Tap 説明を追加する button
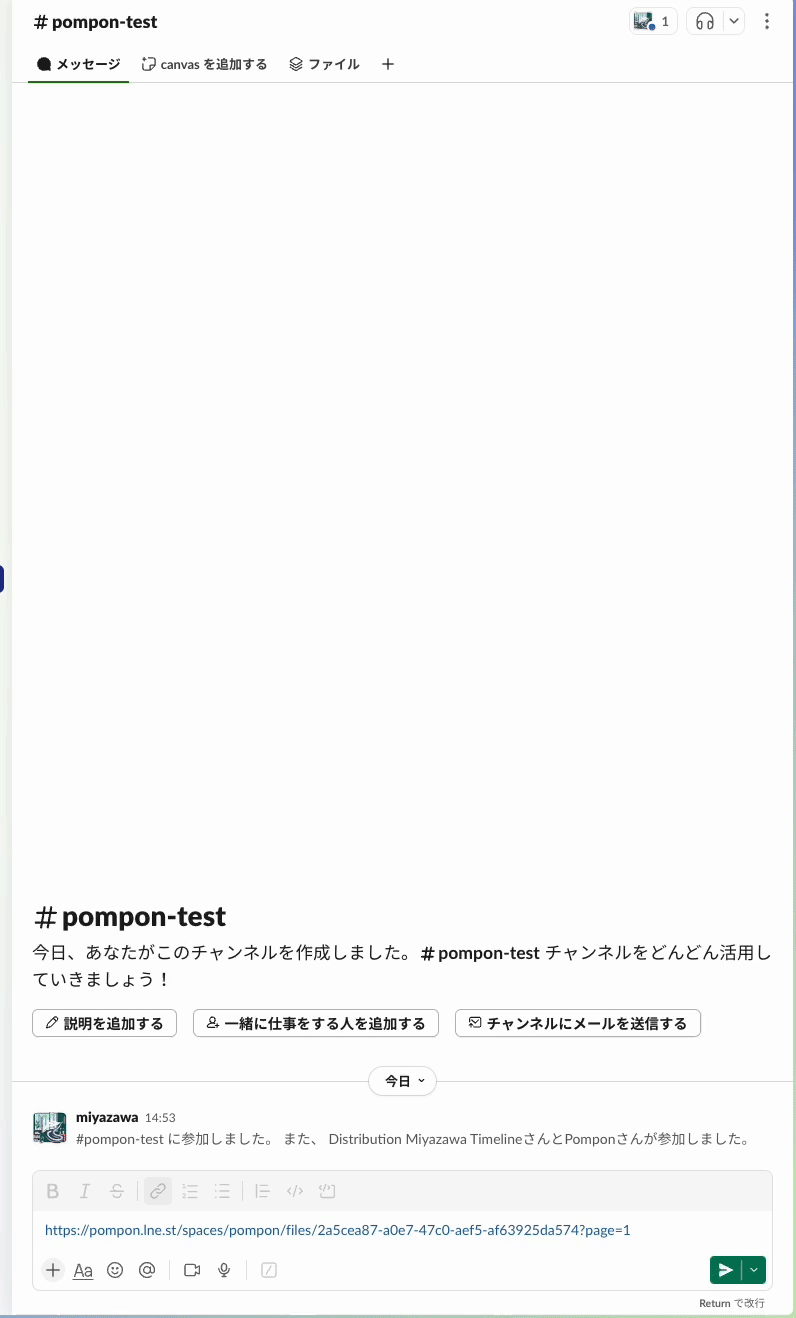This screenshot has height=1318, width=796. coord(104,1023)
